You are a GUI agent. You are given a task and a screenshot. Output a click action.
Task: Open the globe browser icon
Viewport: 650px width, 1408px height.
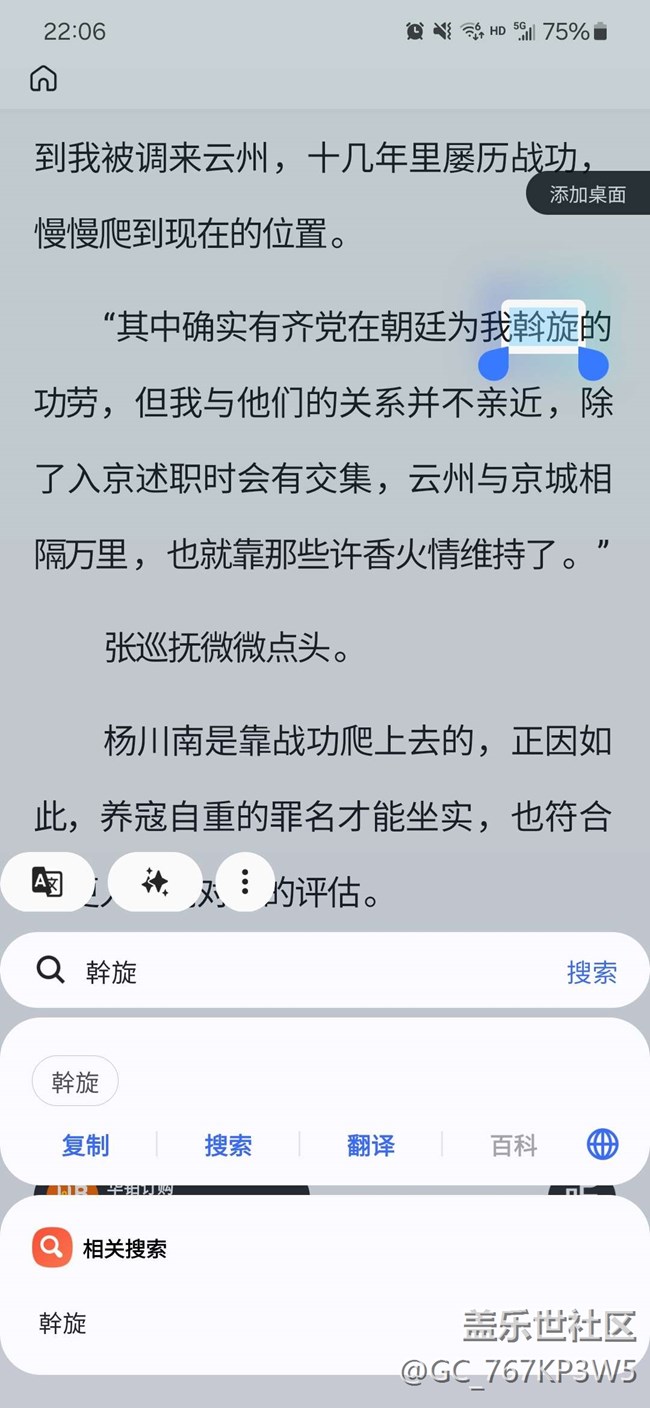602,1144
